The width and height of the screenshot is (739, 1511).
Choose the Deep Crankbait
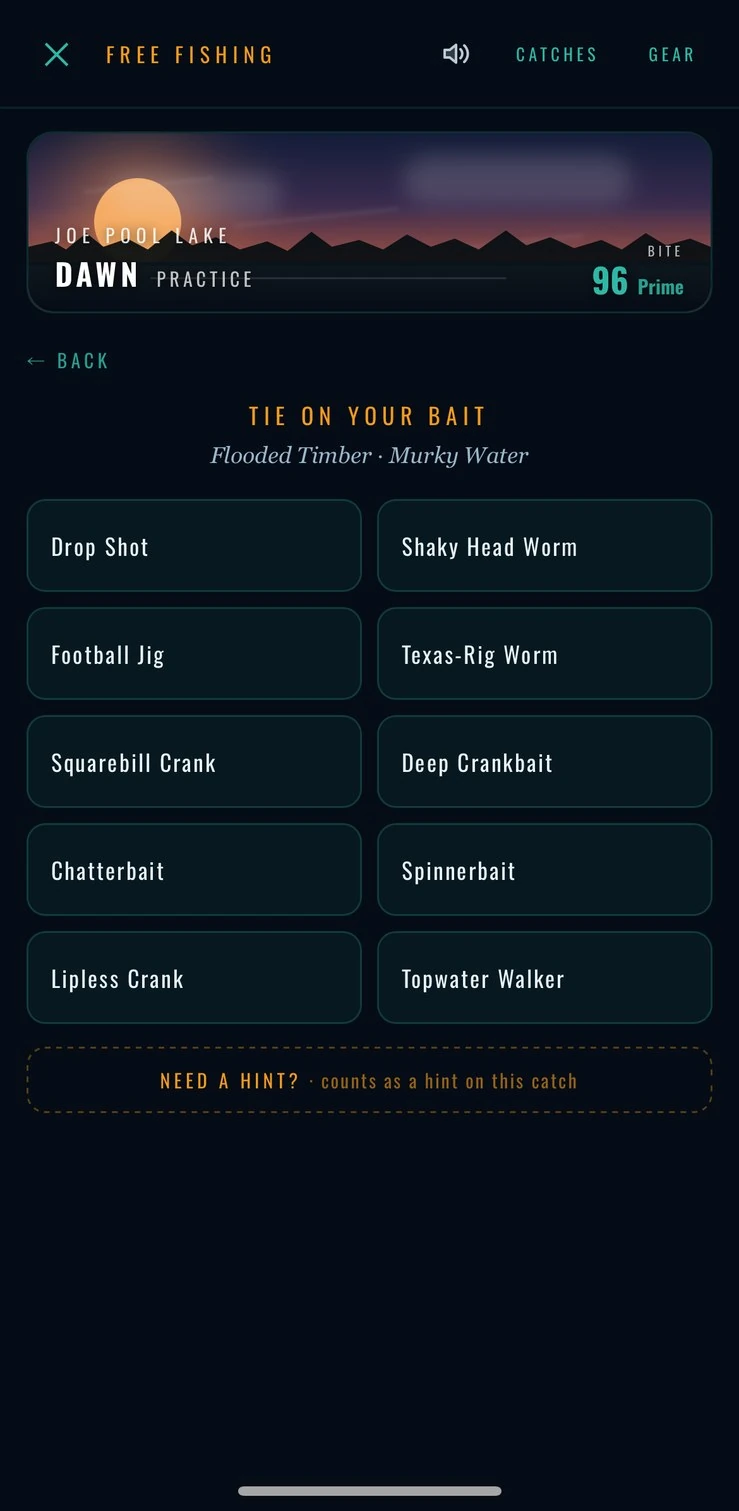pyautogui.click(x=544, y=762)
